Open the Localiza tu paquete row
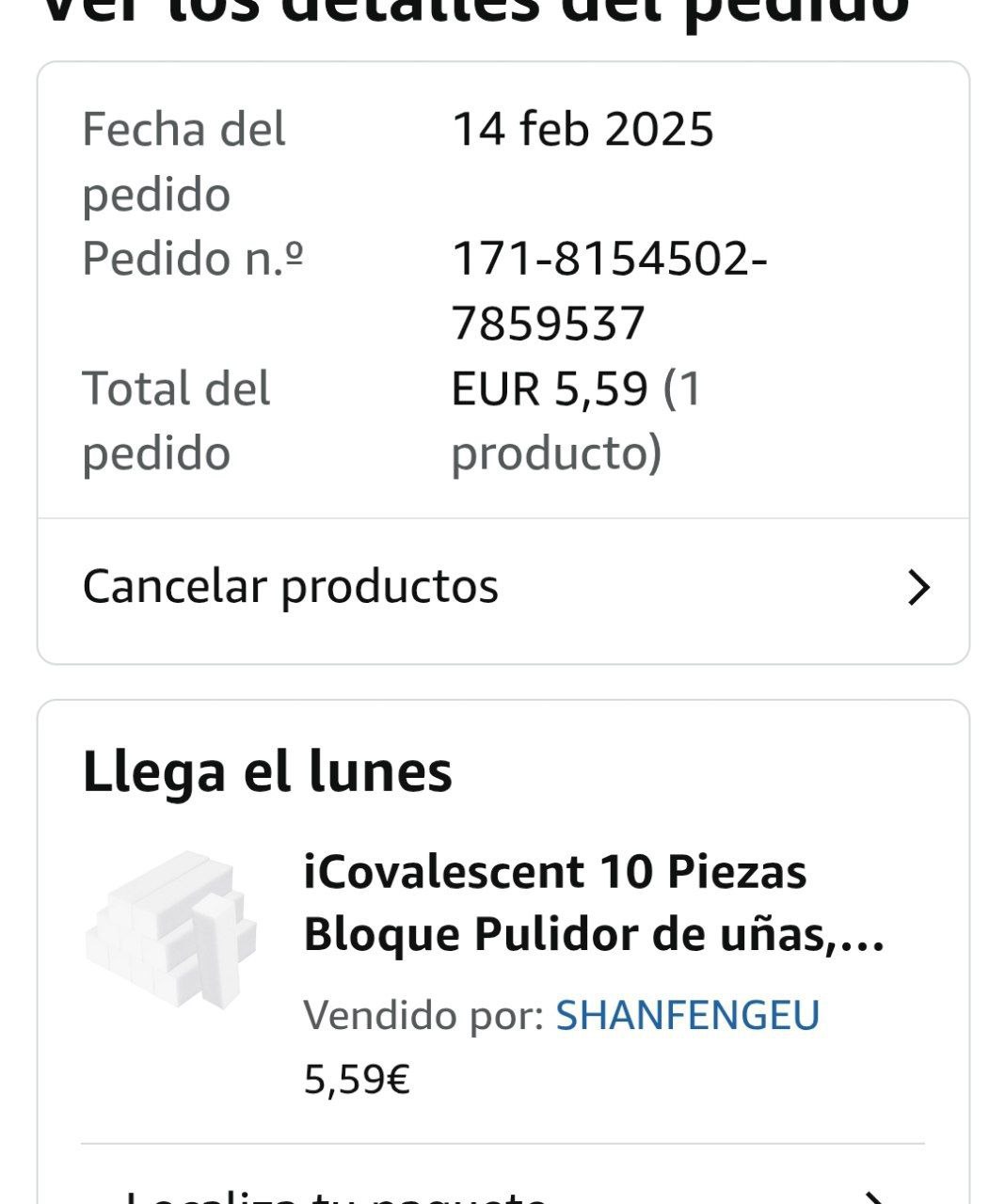Viewport: 1005px width, 1204px height. tap(502, 1195)
